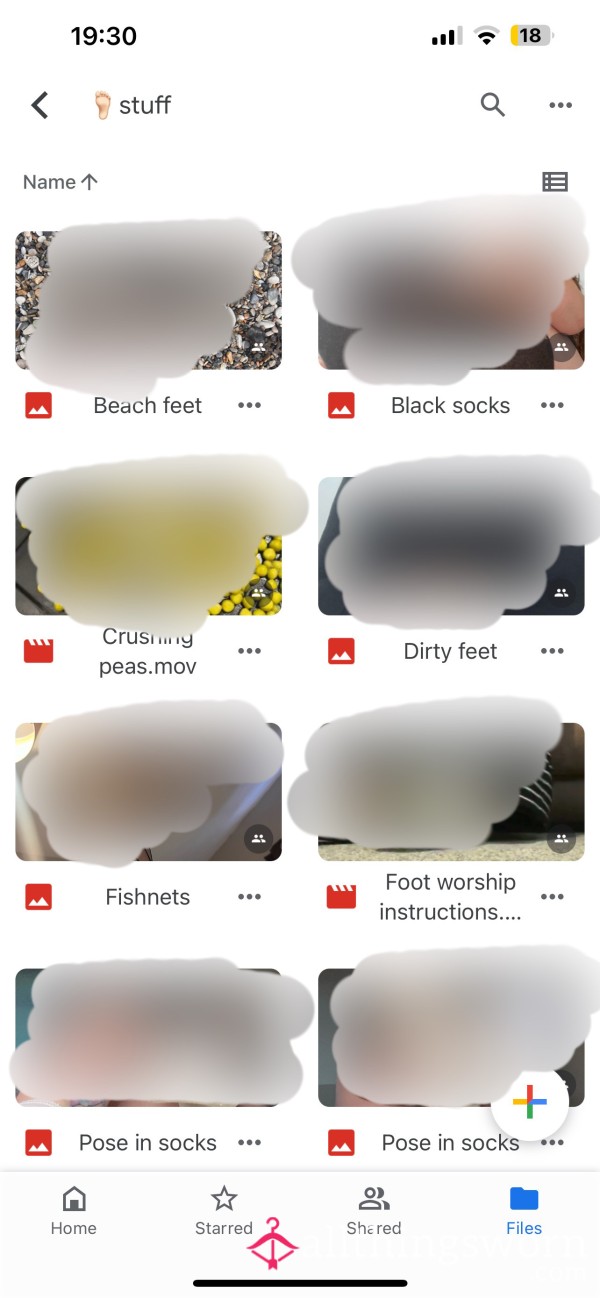Image resolution: width=600 pixels, height=1298 pixels.
Task: Create a new item with plus button
Action: click(530, 1104)
